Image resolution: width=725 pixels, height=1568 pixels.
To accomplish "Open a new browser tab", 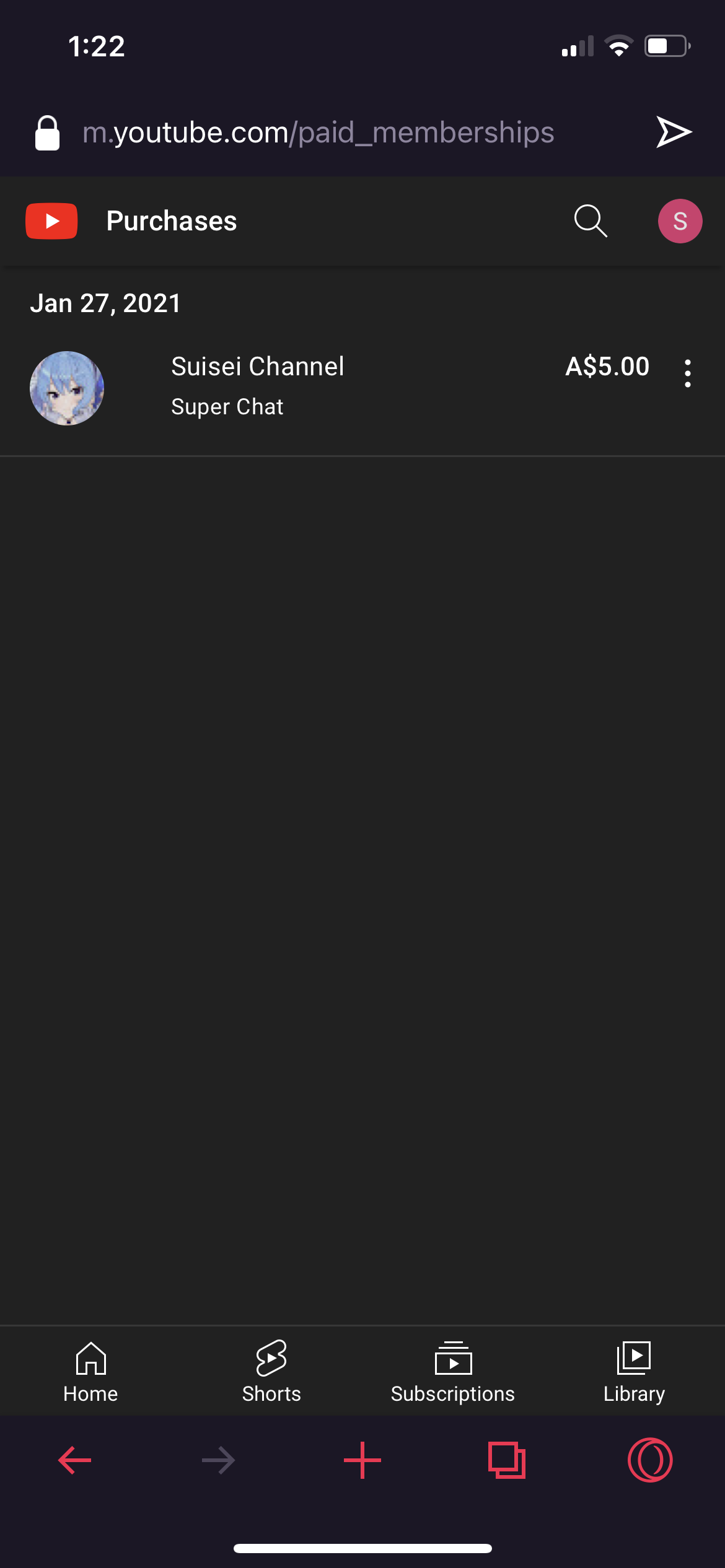I will [x=362, y=1460].
